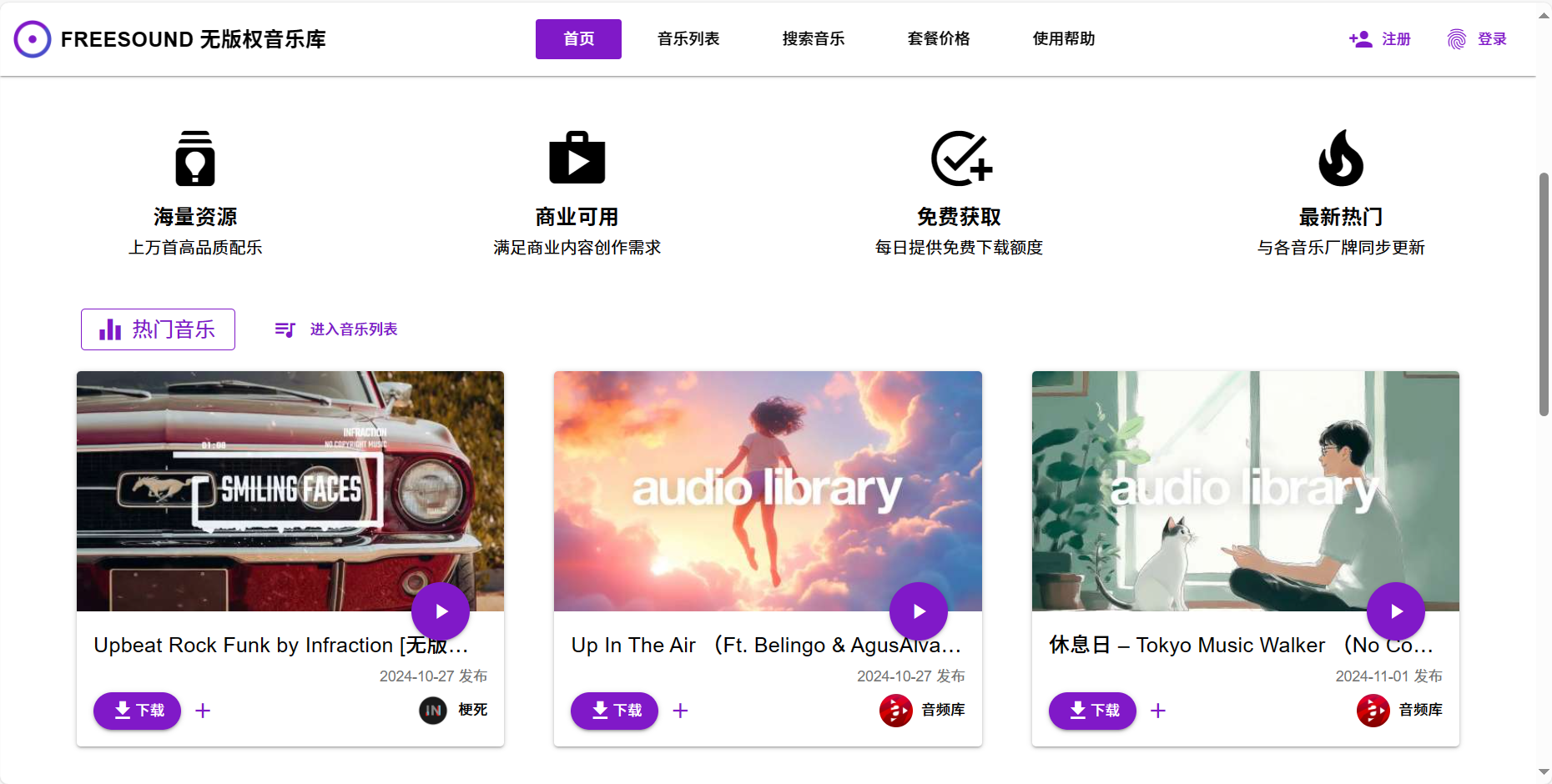Add 休息日 track with plus icon

(x=1158, y=711)
